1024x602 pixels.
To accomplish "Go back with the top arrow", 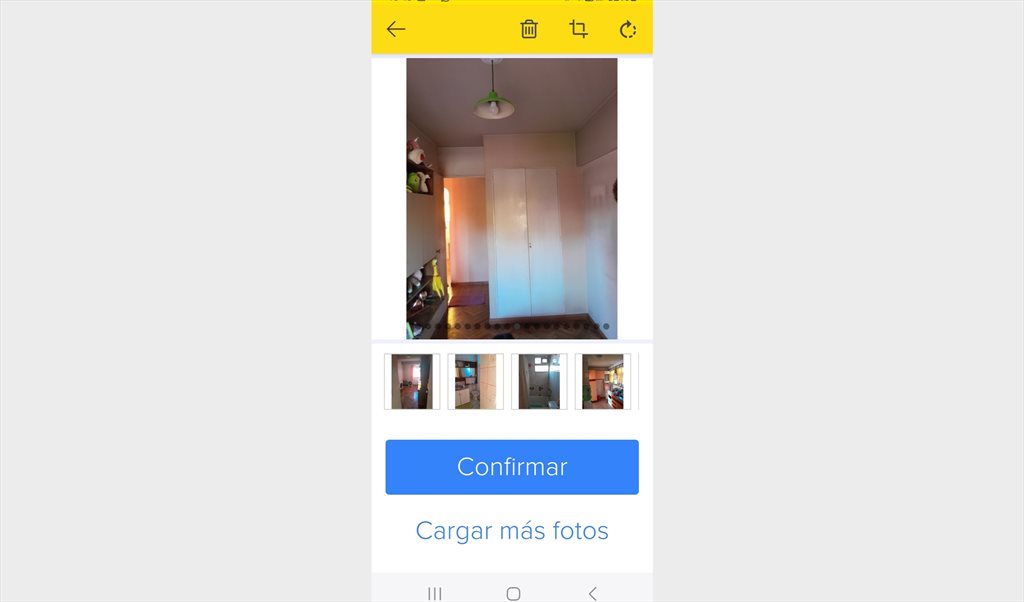I will point(396,29).
